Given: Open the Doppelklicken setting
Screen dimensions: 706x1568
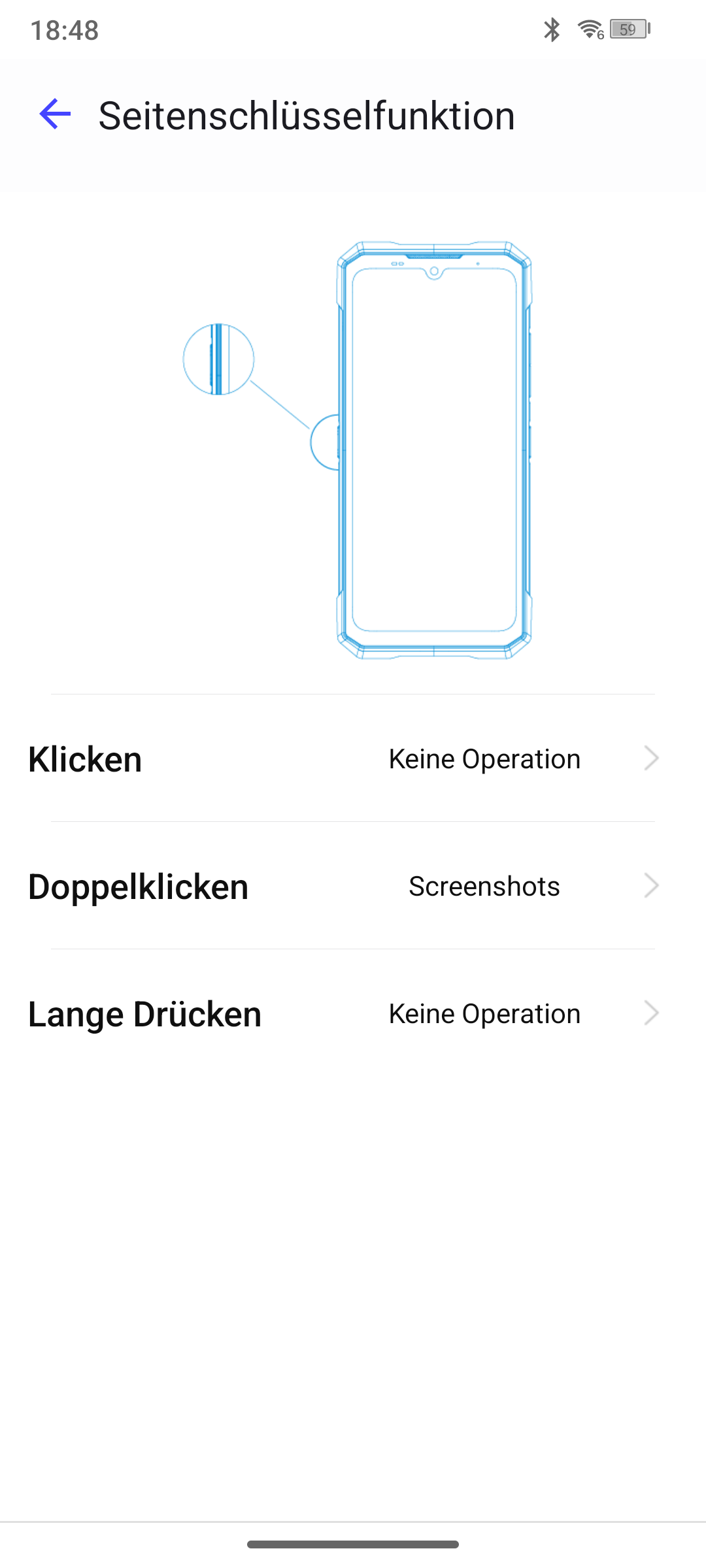Looking at the screenshot, I should tap(353, 885).
